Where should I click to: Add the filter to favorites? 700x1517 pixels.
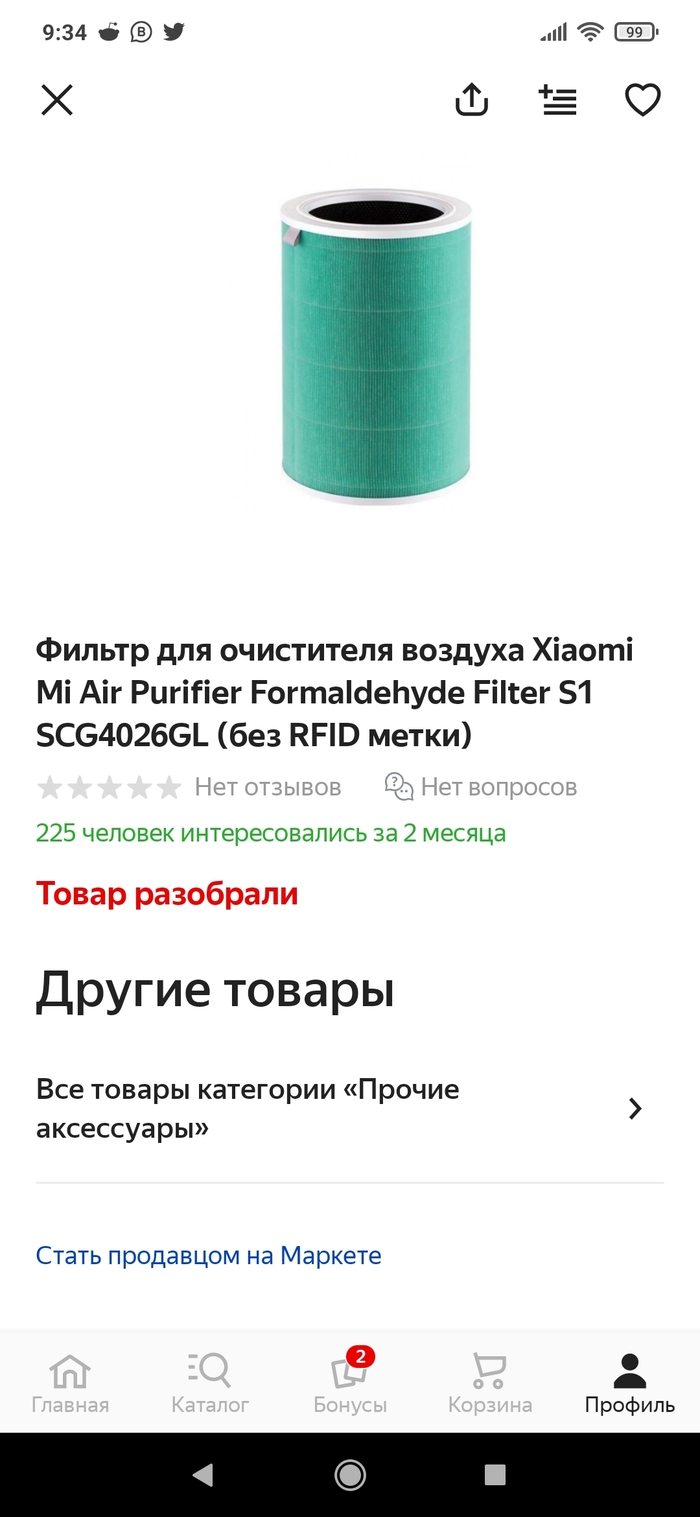pyautogui.click(x=643, y=100)
